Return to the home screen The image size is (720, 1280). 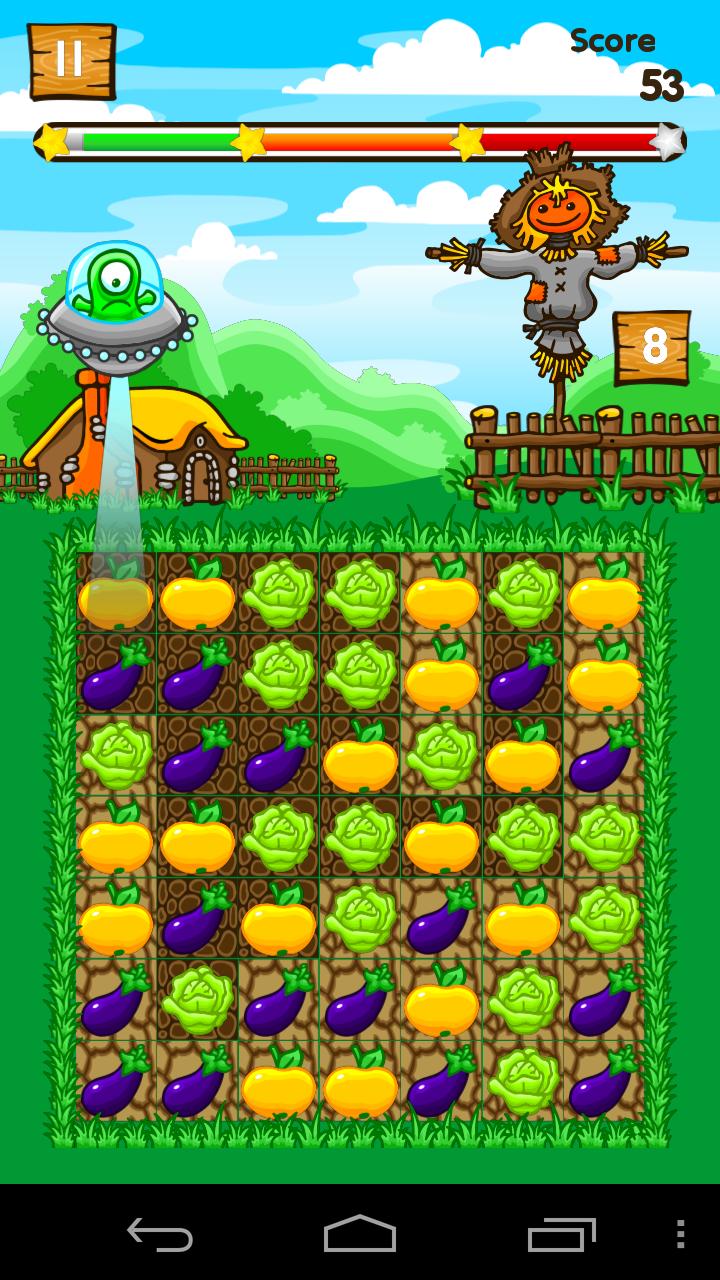click(360, 1234)
